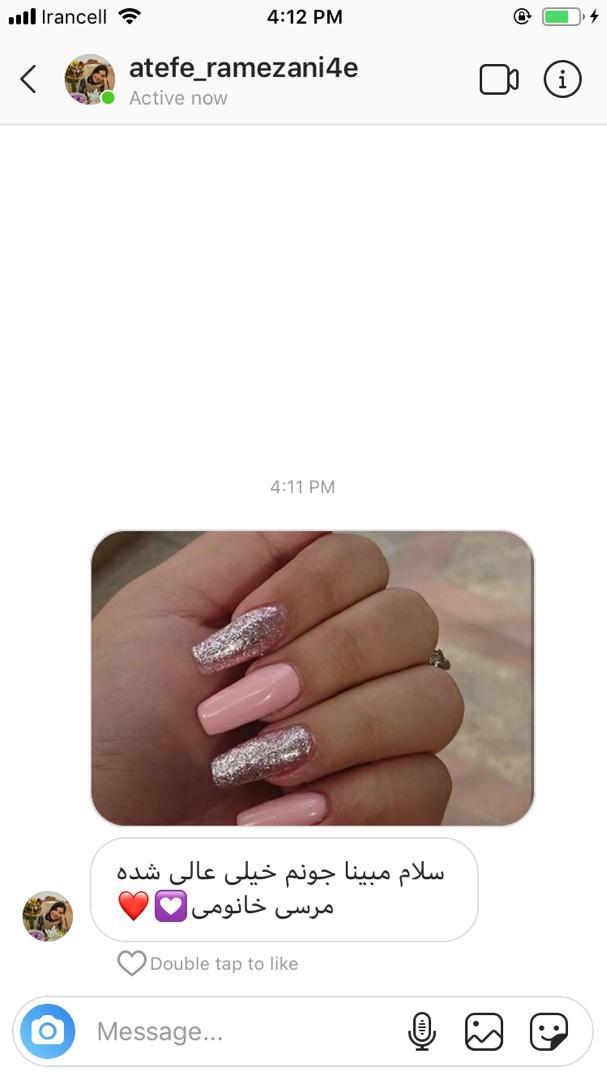Pick a photo from the gallery
The height and width of the screenshot is (1080, 607).
[484, 1031]
